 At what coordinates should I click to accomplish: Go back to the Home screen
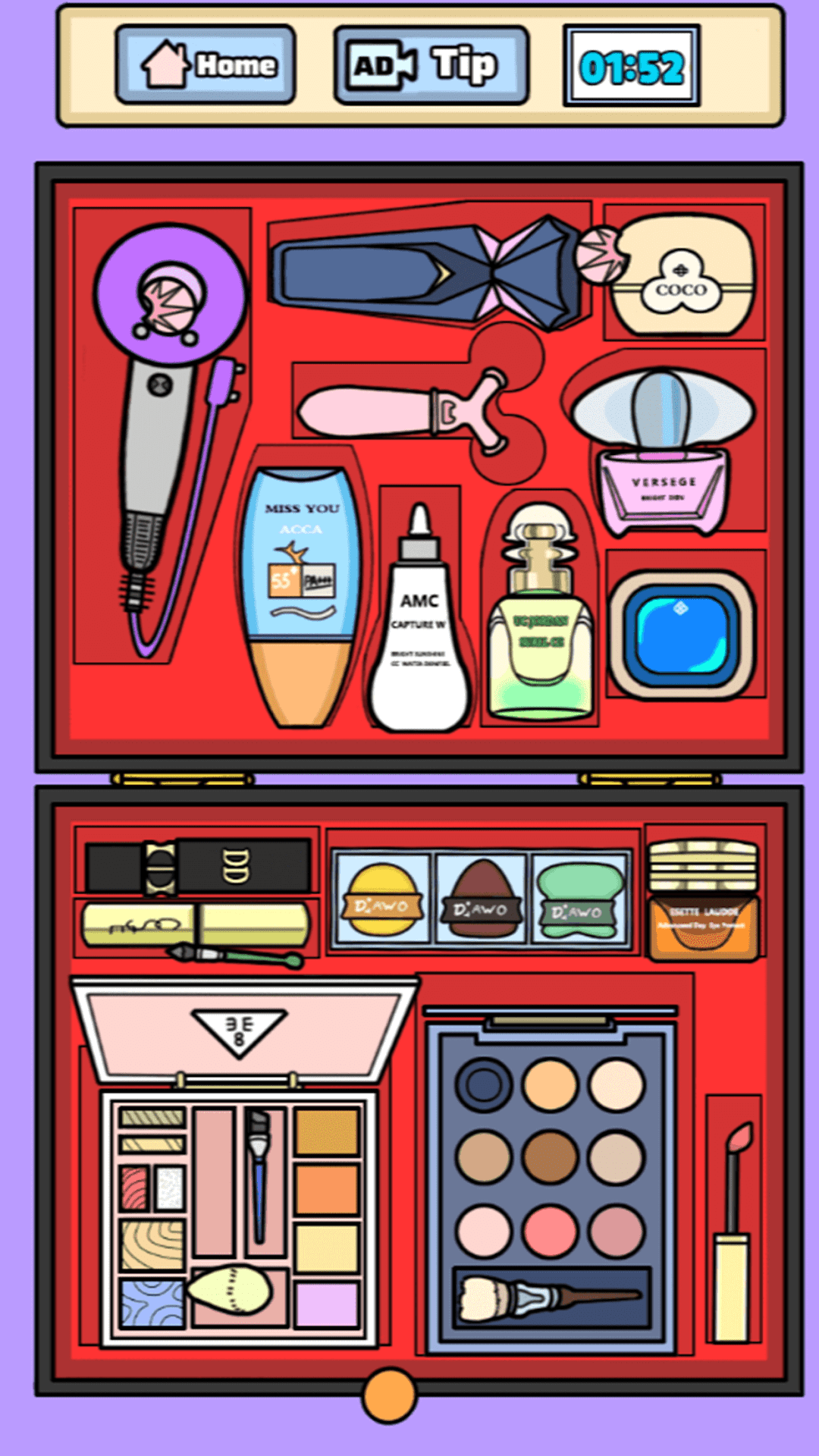(x=206, y=64)
